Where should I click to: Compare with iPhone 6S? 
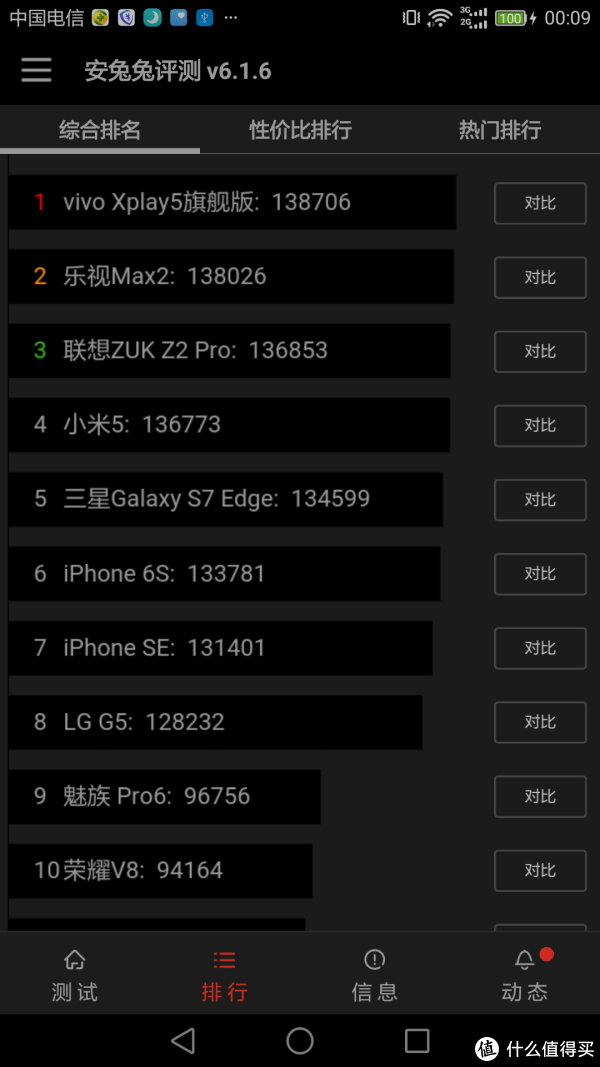(540, 574)
